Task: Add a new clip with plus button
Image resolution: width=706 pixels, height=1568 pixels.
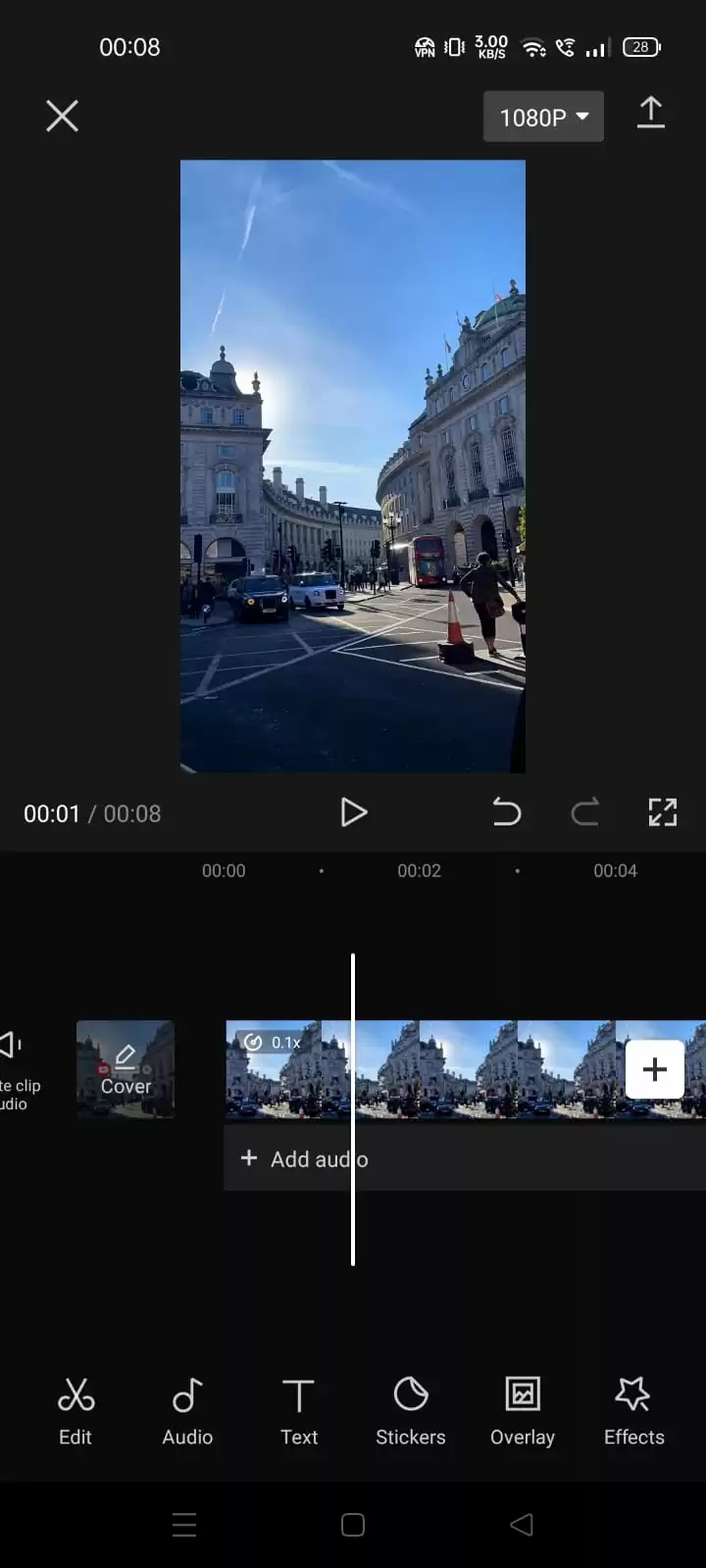Action: tap(655, 1069)
